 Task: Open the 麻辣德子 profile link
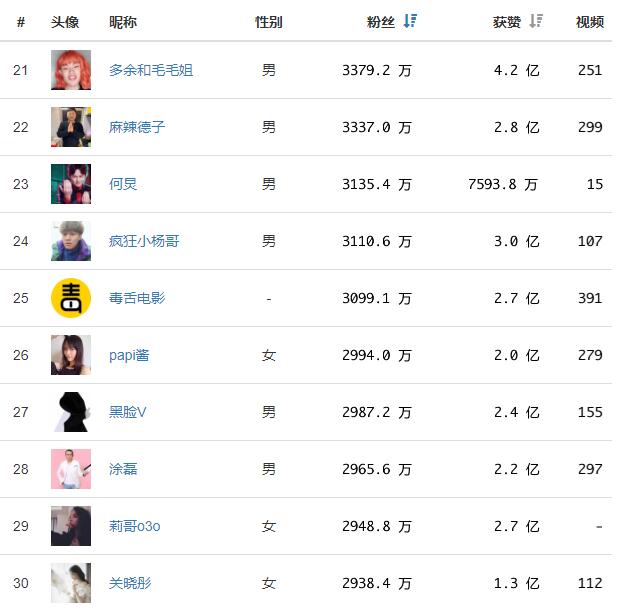click(137, 127)
